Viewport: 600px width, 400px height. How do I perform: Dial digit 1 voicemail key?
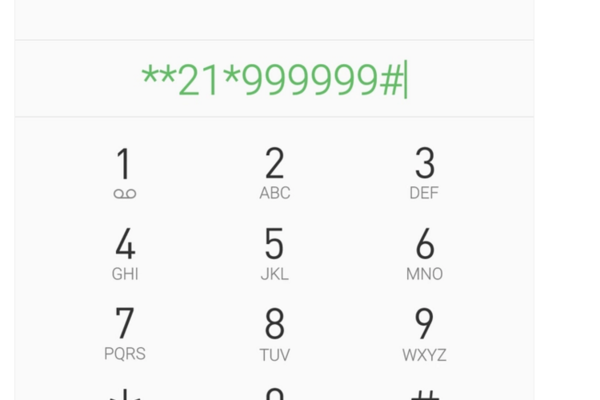coord(124,172)
